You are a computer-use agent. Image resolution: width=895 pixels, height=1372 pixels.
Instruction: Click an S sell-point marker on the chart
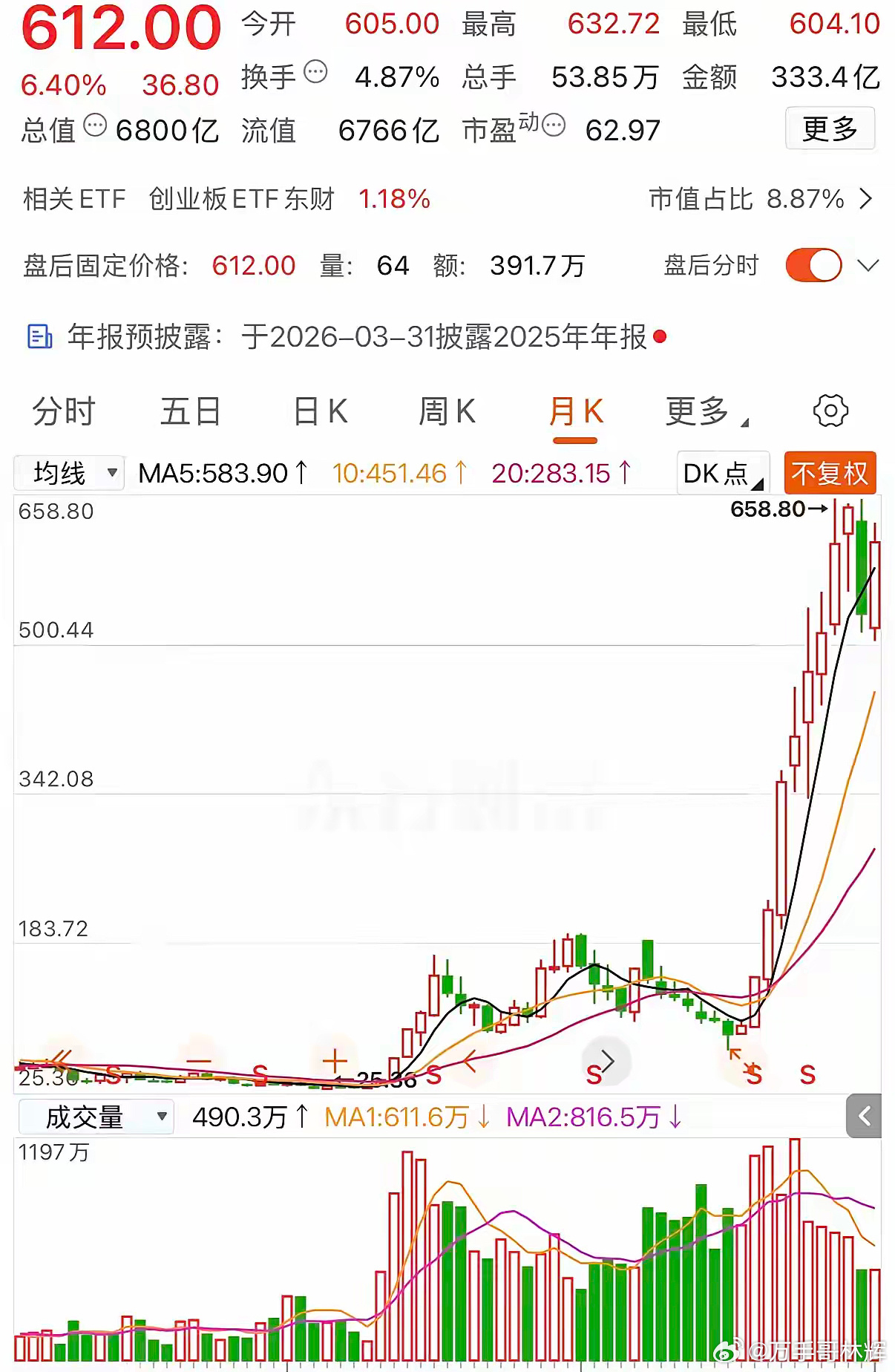coord(807,1074)
